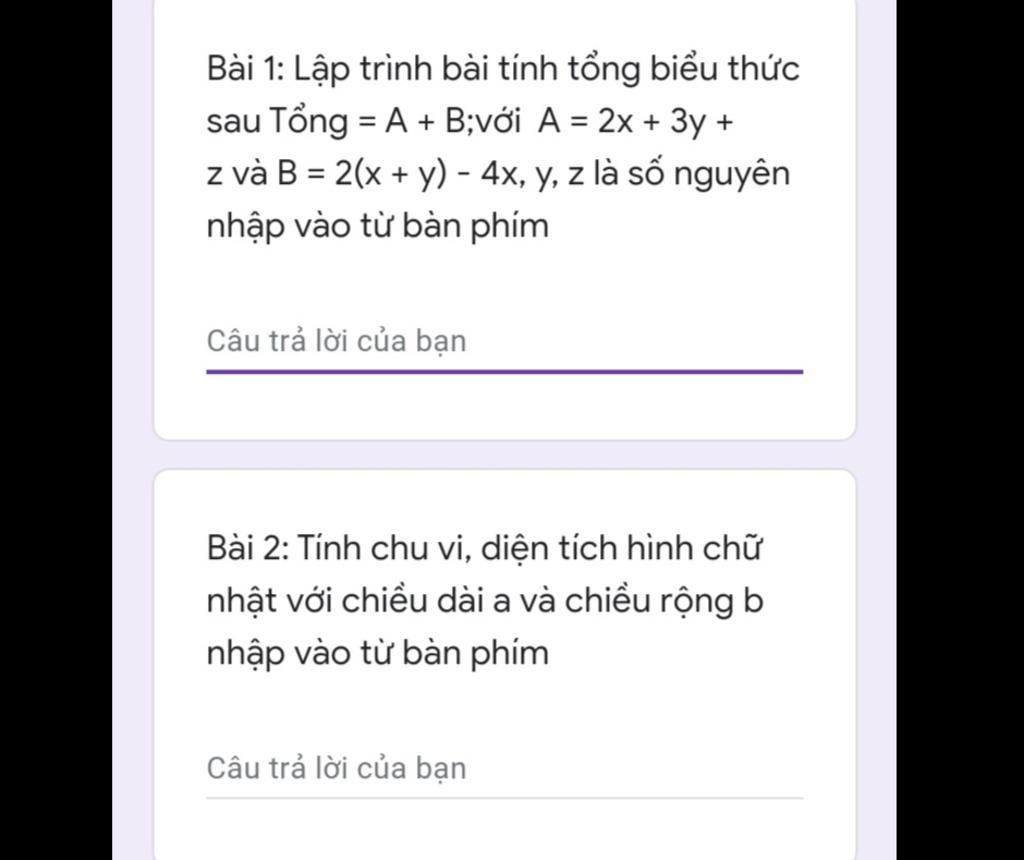The width and height of the screenshot is (1024, 860).
Task: Focus the answer field under Bài 2
Action: point(504,769)
